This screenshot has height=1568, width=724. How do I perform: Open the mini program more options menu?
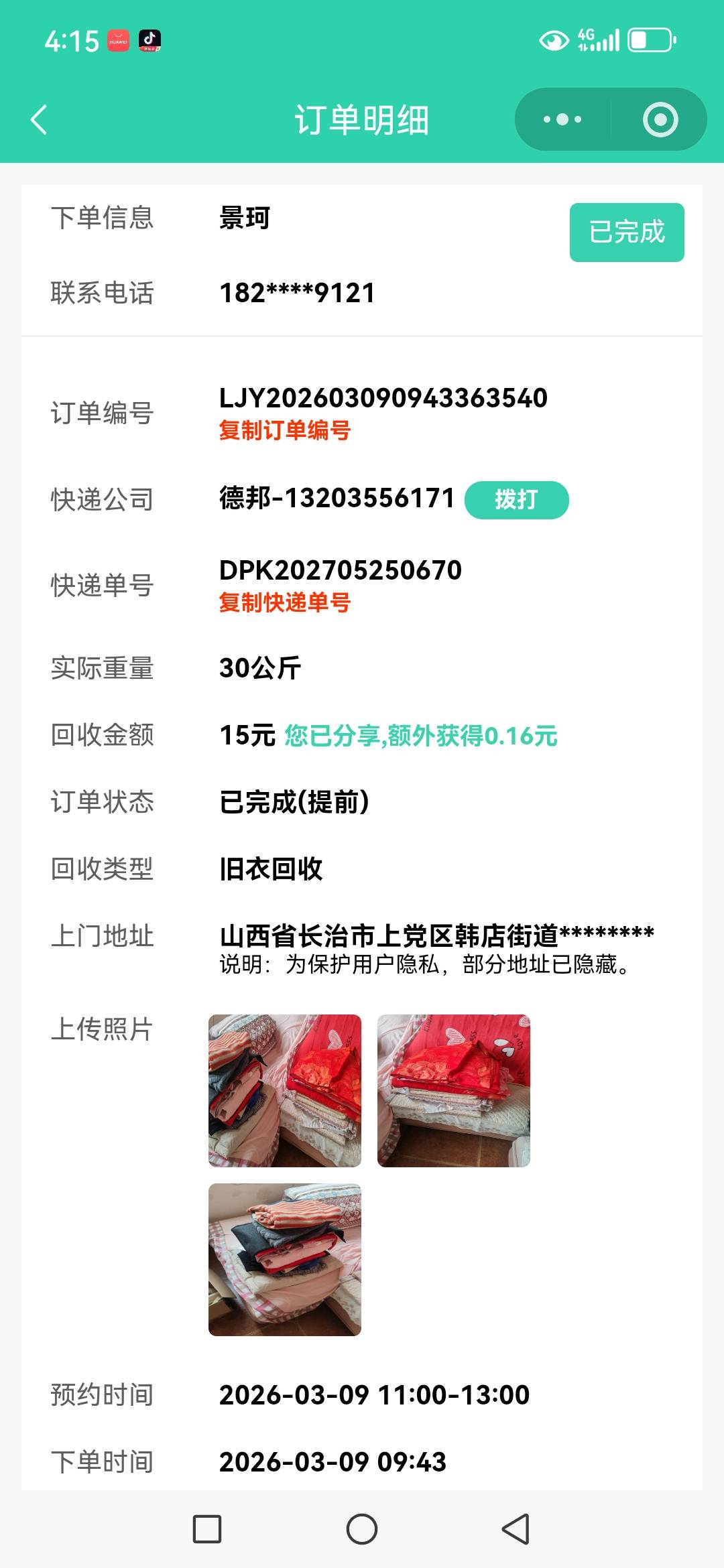pyautogui.click(x=562, y=120)
